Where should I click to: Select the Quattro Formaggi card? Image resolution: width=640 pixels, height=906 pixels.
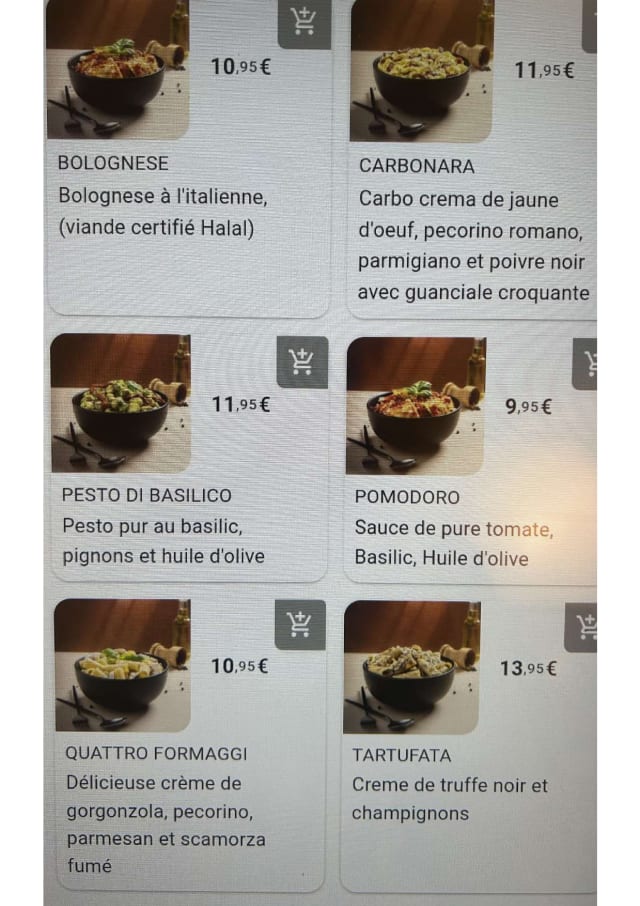coord(189,744)
